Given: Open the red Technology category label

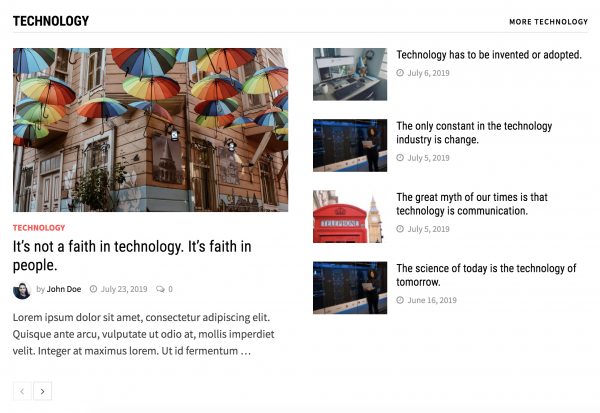Looking at the screenshot, I should tap(39, 228).
